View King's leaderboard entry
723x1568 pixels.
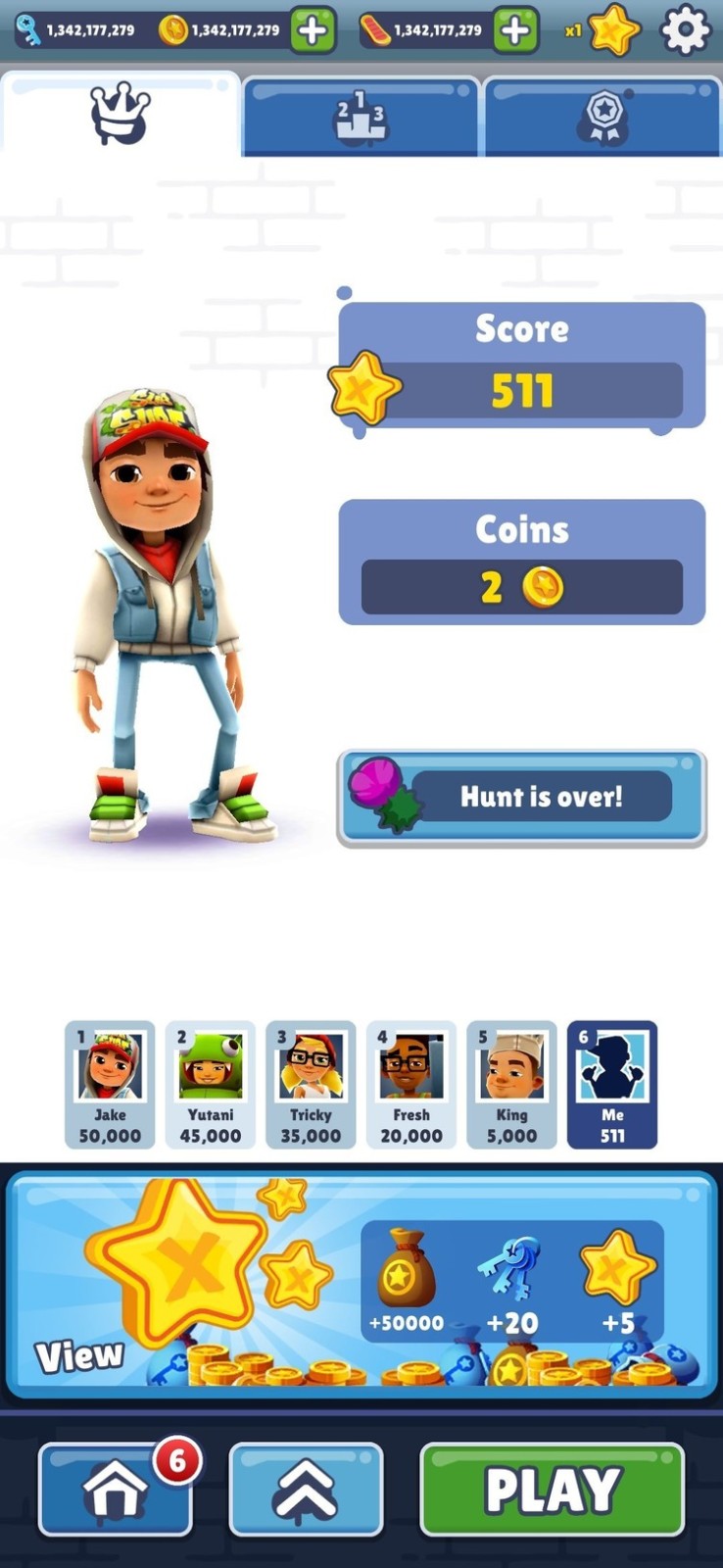[511, 1084]
